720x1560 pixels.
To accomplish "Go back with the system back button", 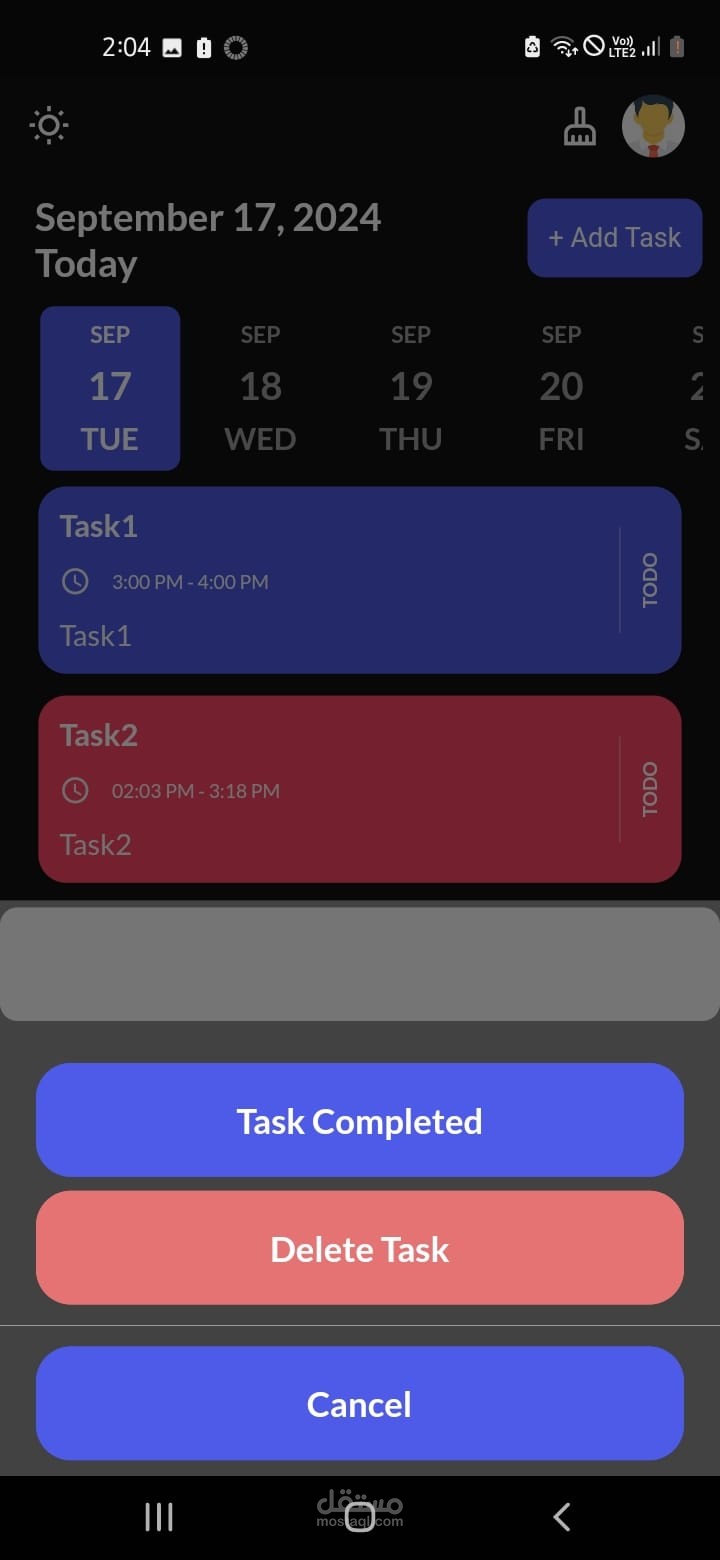I will [561, 1517].
